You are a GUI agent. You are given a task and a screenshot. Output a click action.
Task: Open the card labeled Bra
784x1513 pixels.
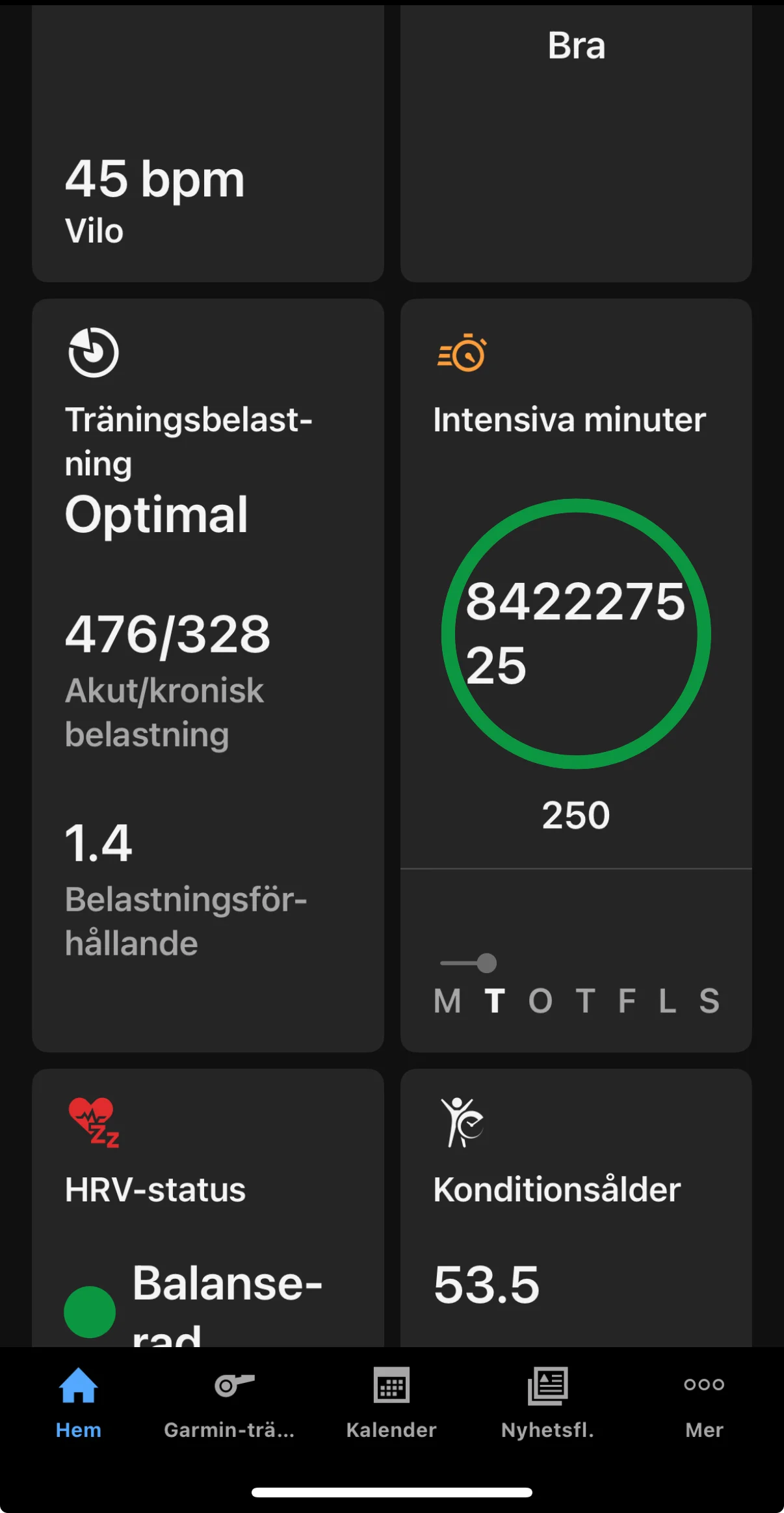coord(576,143)
